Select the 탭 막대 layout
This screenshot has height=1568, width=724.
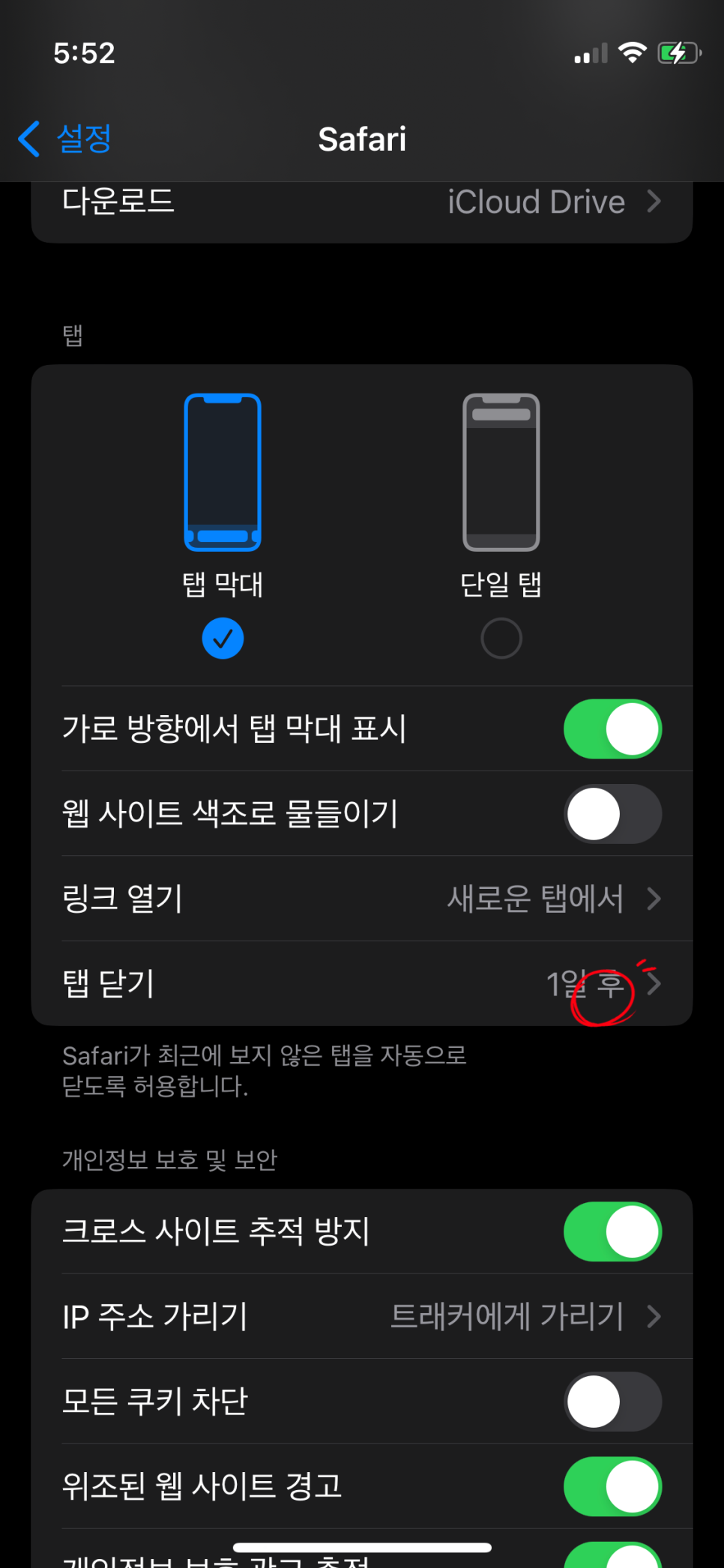[x=223, y=526]
